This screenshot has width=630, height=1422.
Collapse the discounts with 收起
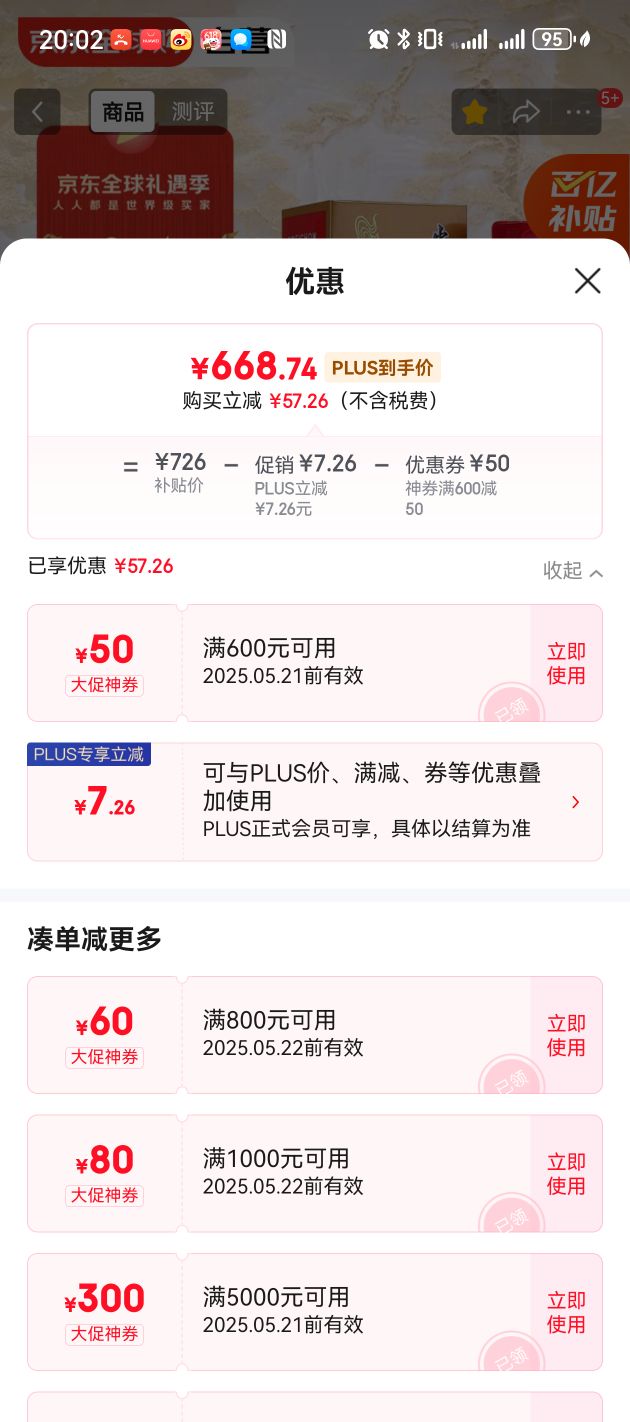click(x=573, y=571)
